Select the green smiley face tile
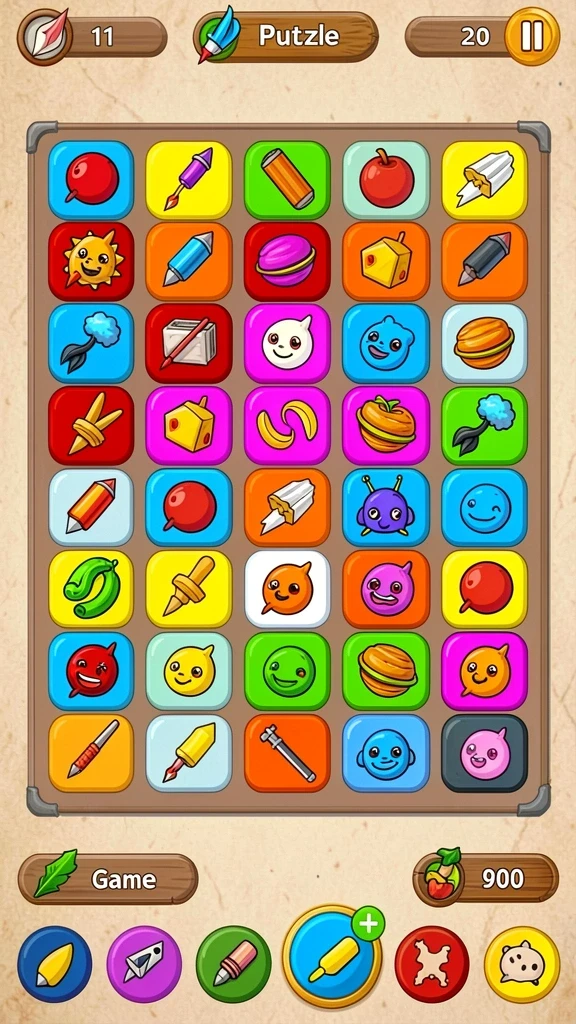This screenshot has height=1024, width=576. (287, 671)
